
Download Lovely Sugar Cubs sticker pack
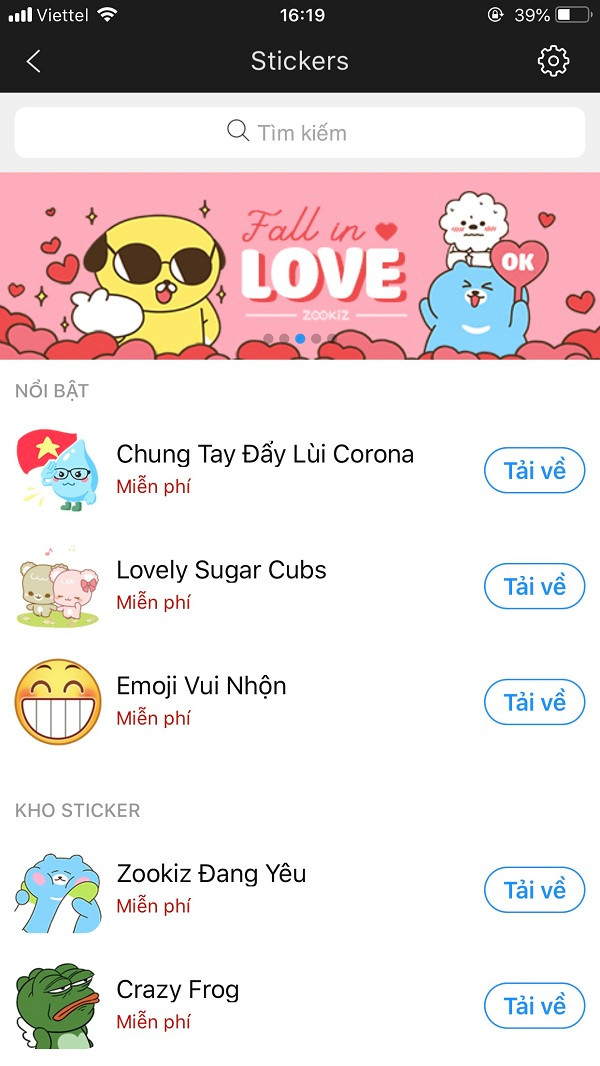tap(534, 586)
